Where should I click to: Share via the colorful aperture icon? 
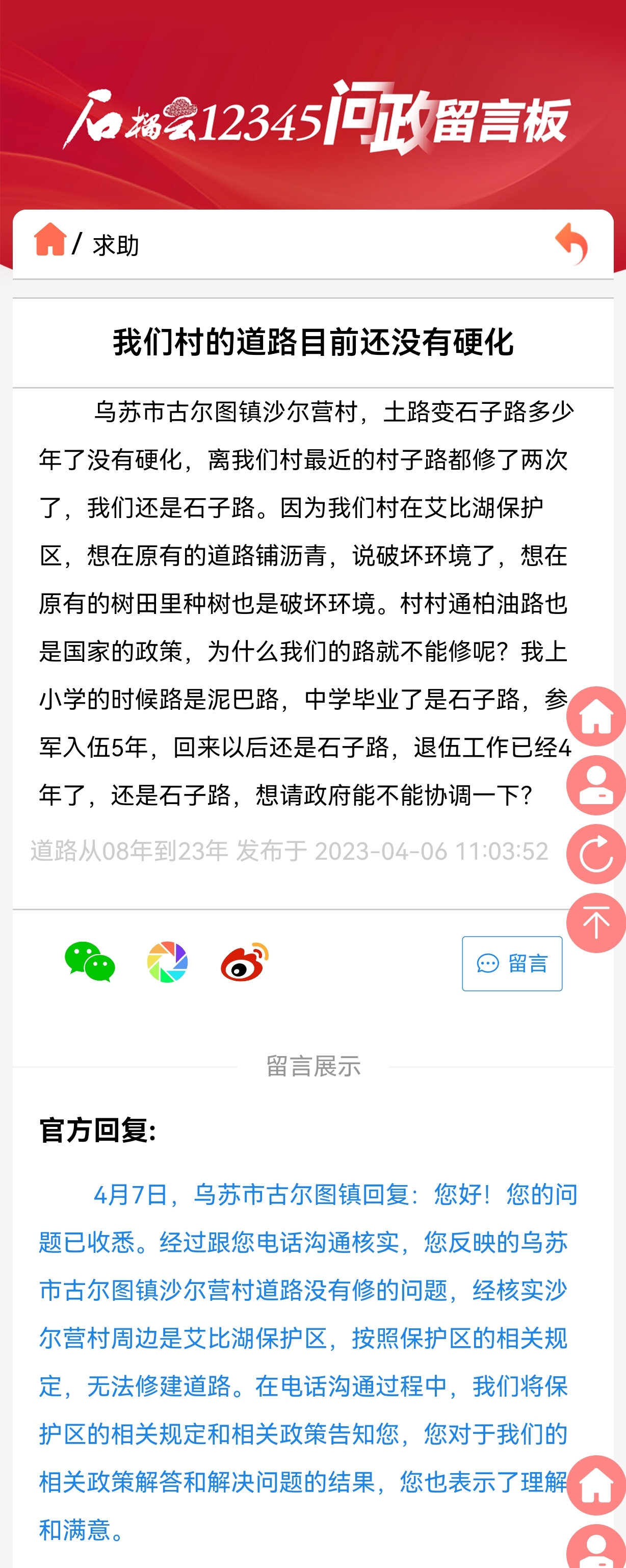[x=167, y=962]
